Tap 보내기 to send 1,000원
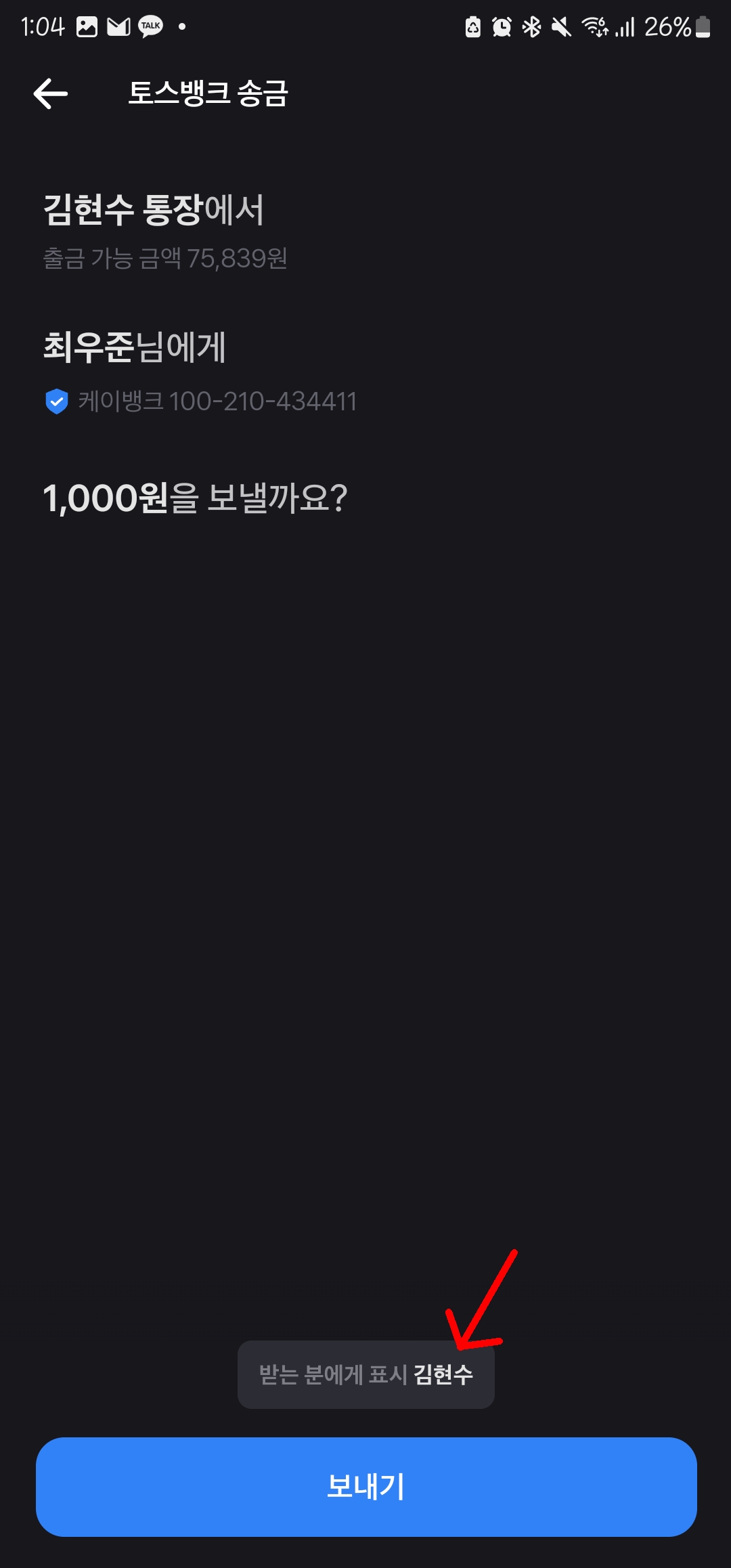731x1568 pixels. (366, 1487)
